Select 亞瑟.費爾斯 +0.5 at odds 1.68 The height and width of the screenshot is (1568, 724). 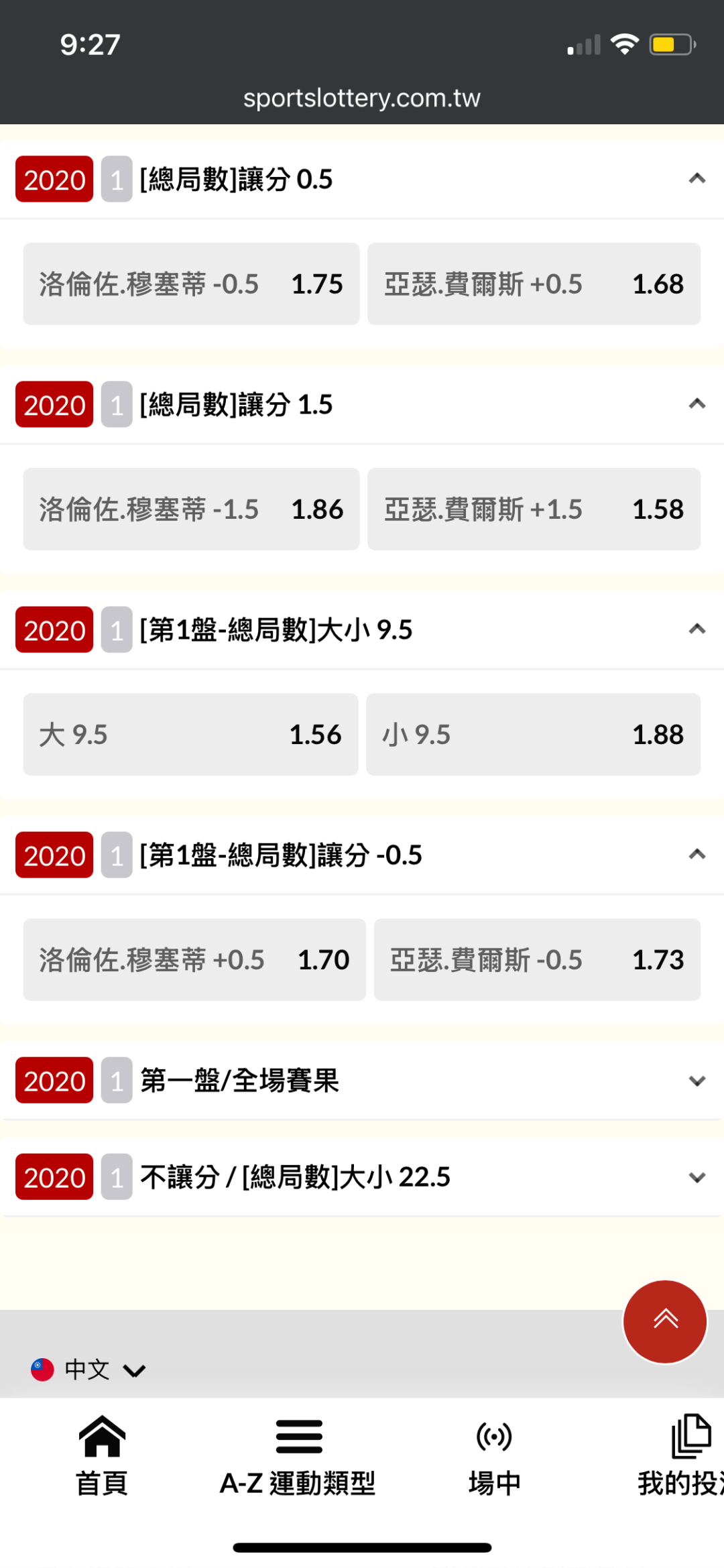tap(534, 284)
